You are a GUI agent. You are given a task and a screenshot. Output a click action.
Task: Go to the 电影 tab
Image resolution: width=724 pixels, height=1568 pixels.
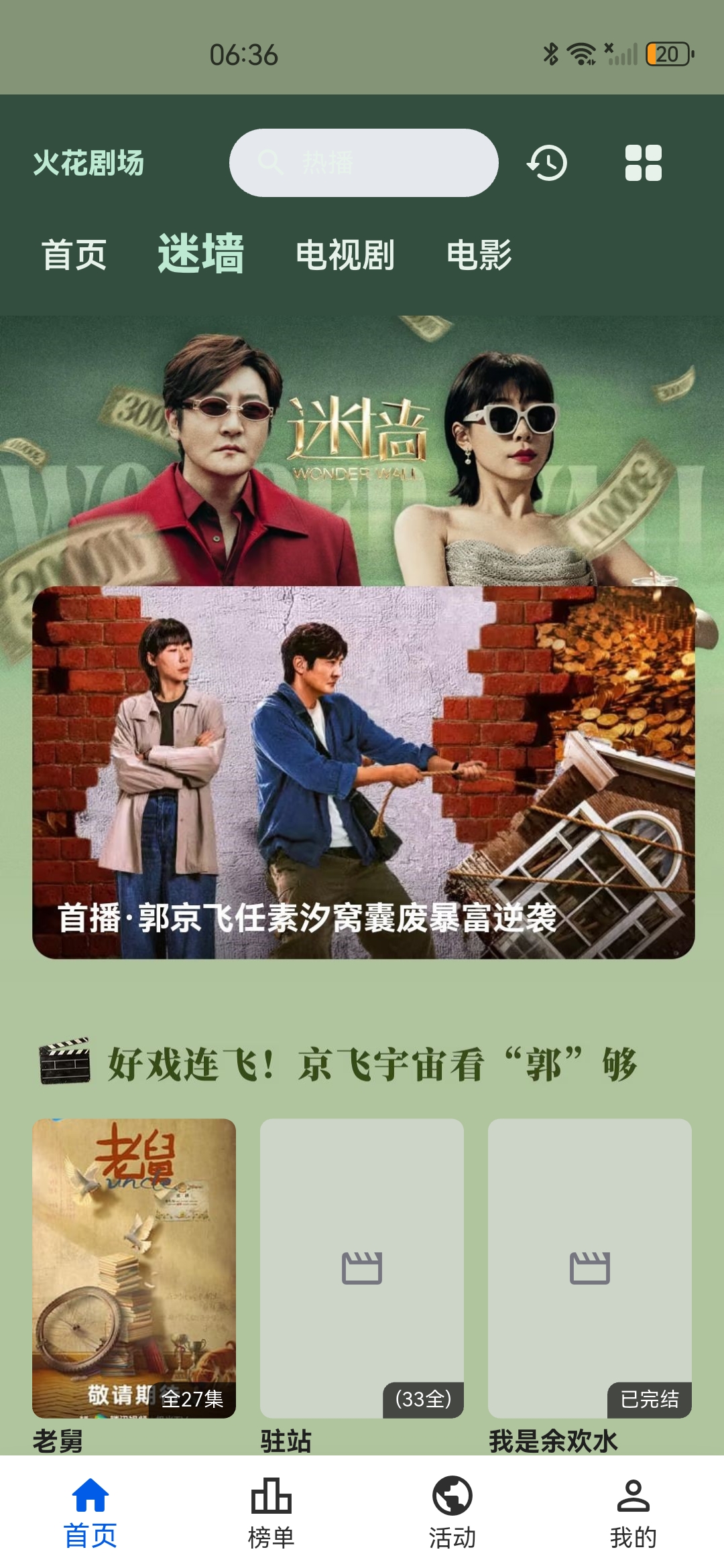tap(479, 255)
